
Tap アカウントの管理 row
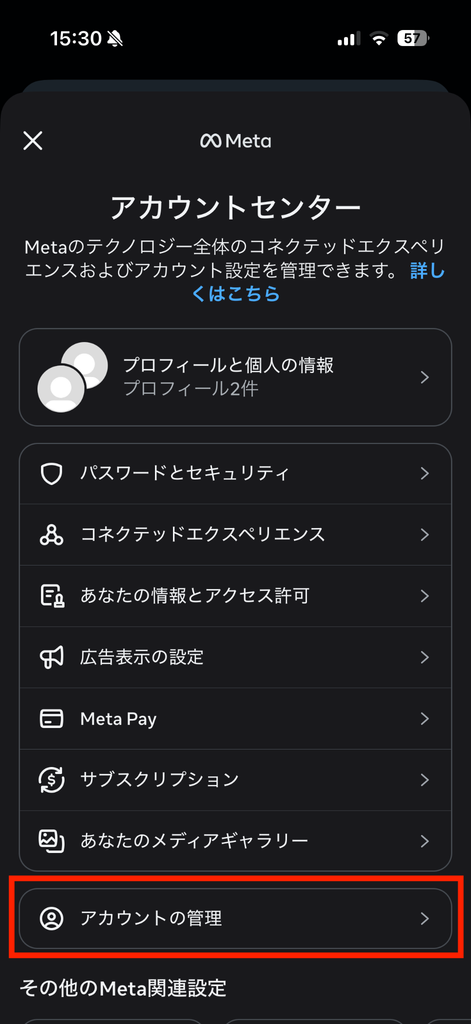point(235,918)
